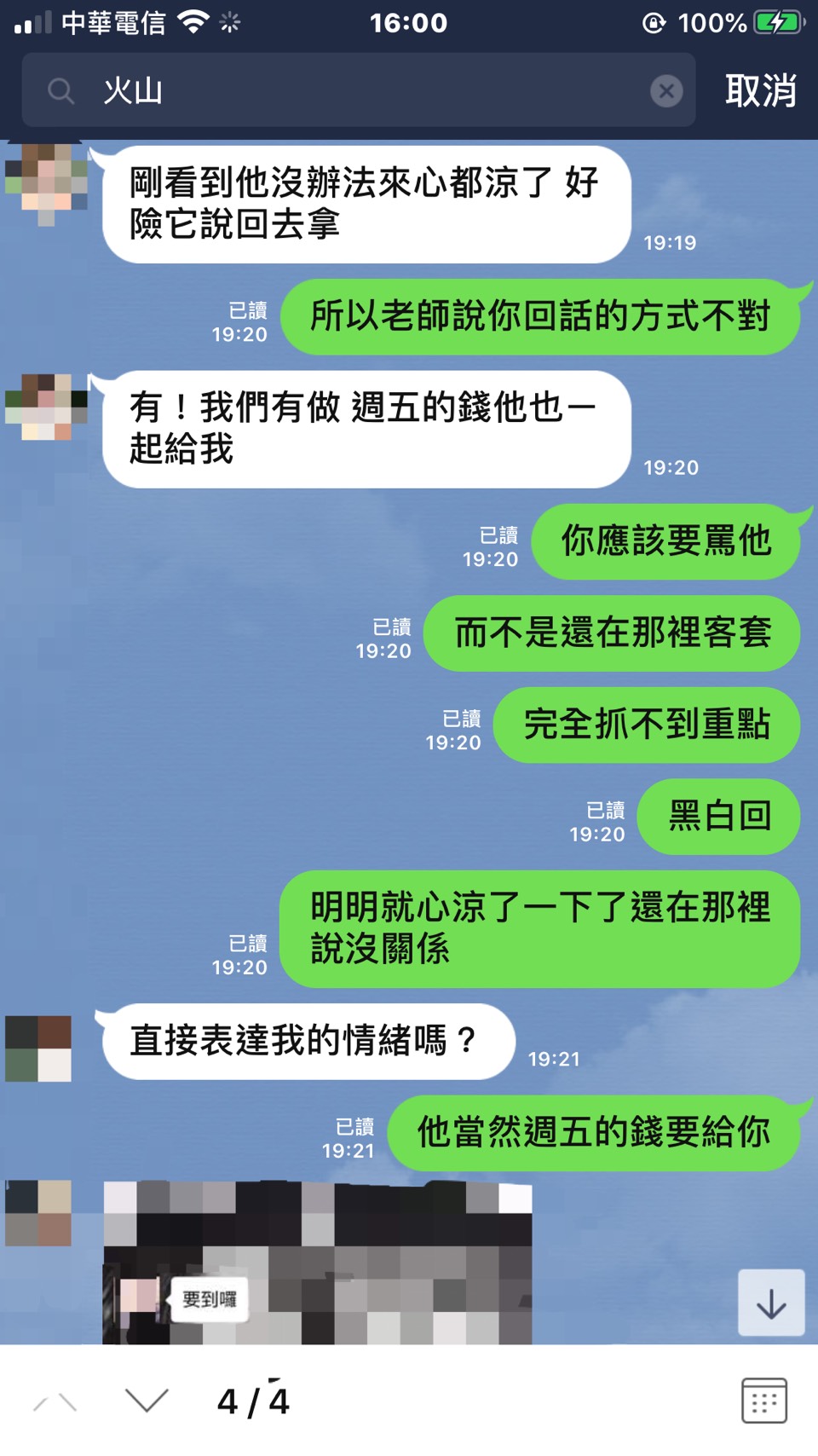Viewport: 818px width, 1456px height.
Task: Go to the next search result
Action: 147,1401
